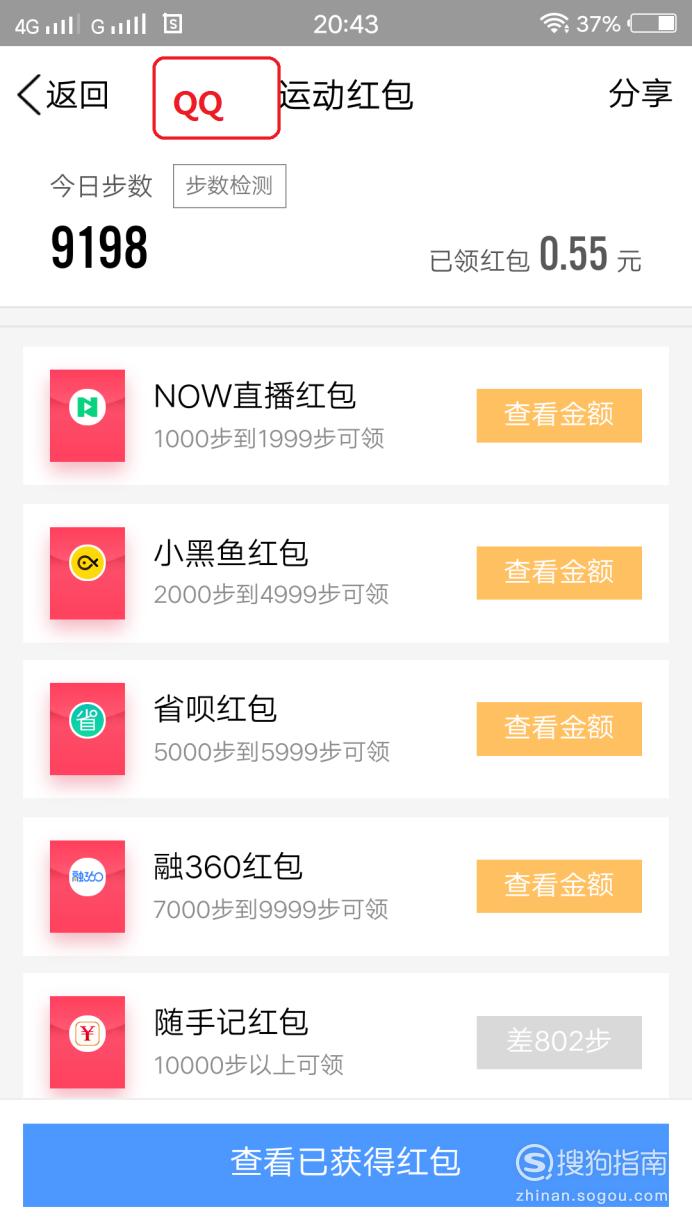Open 查看金额 for 融360红包
This screenshot has height=1230, width=692.
click(559, 885)
